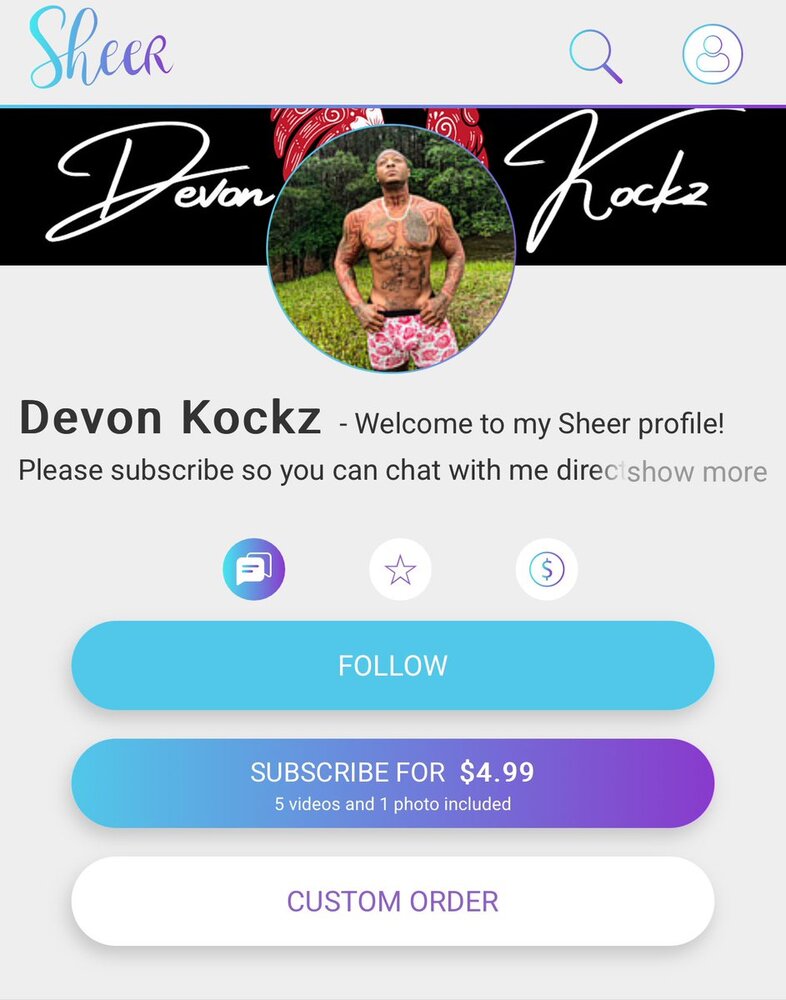The height and width of the screenshot is (1000, 786).
Task: Open the dollar tip icon
Action: pyautogui.click(x=546, y=570)
